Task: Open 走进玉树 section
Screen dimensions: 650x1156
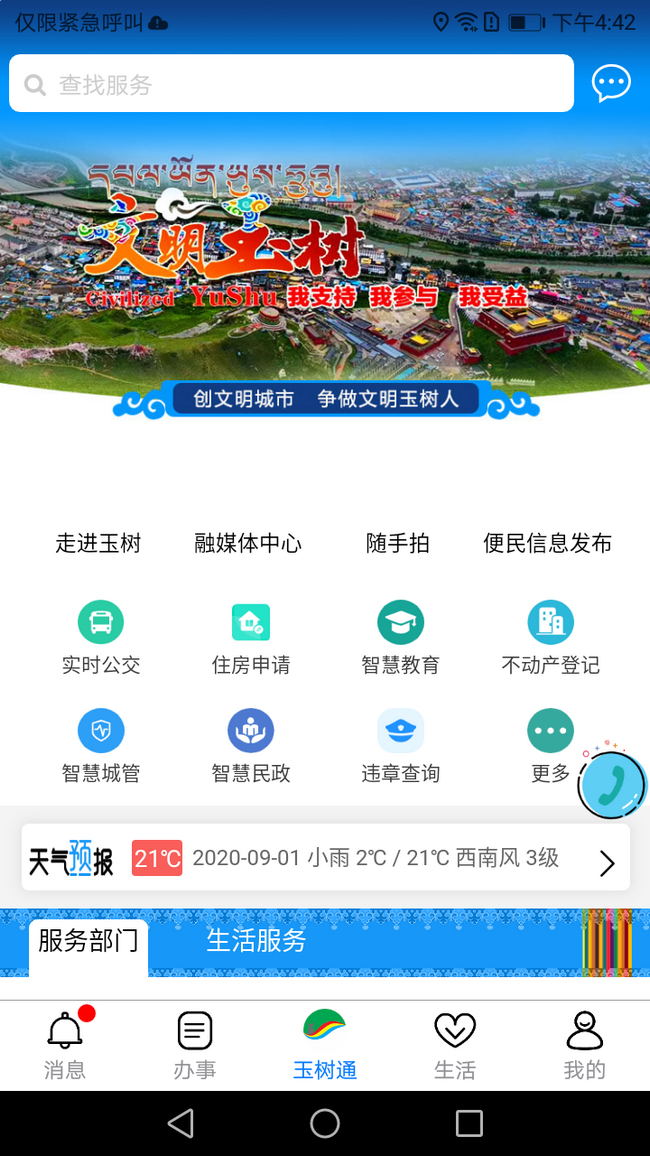Action: pos(98,543)
